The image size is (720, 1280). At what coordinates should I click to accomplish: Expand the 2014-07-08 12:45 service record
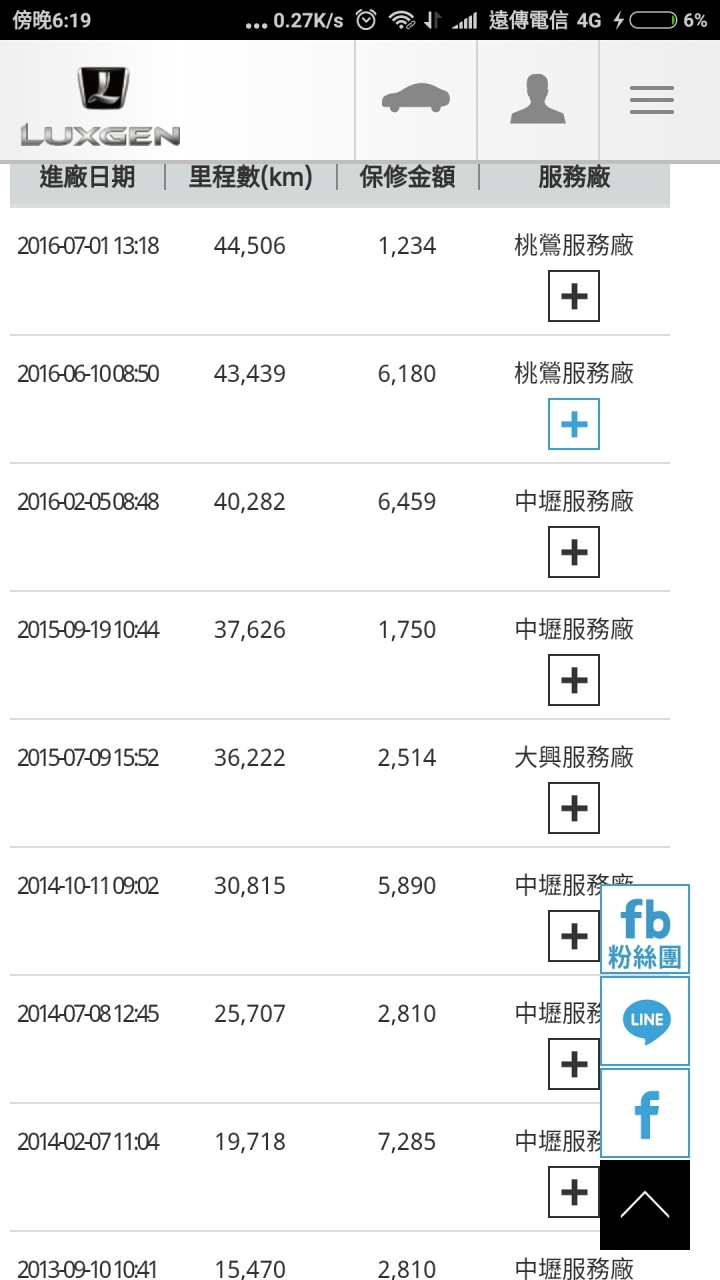[x=574, y=1064]
